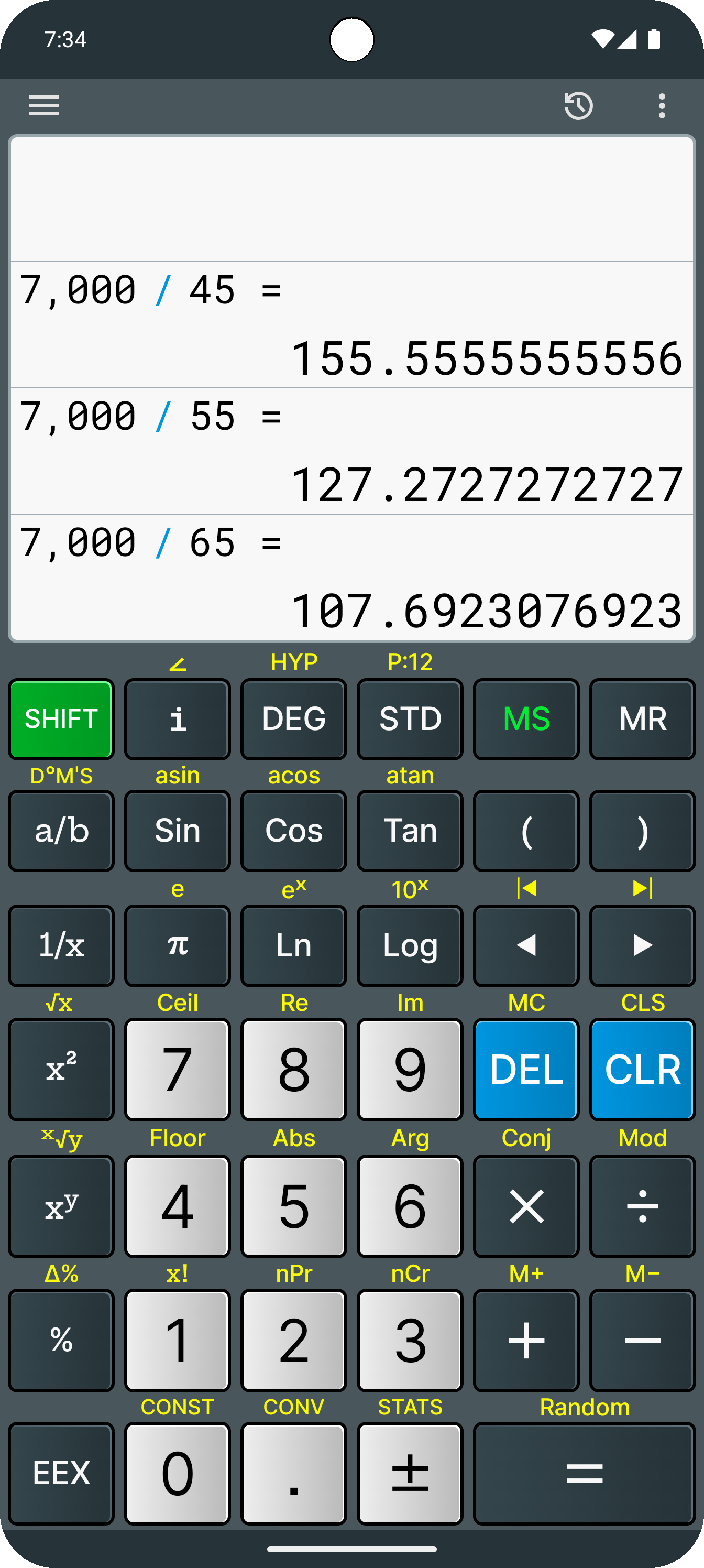Viewport: 704px width, 1568px height.
Task: Toggle the DEG angle mode key
Action: [293, 719]
